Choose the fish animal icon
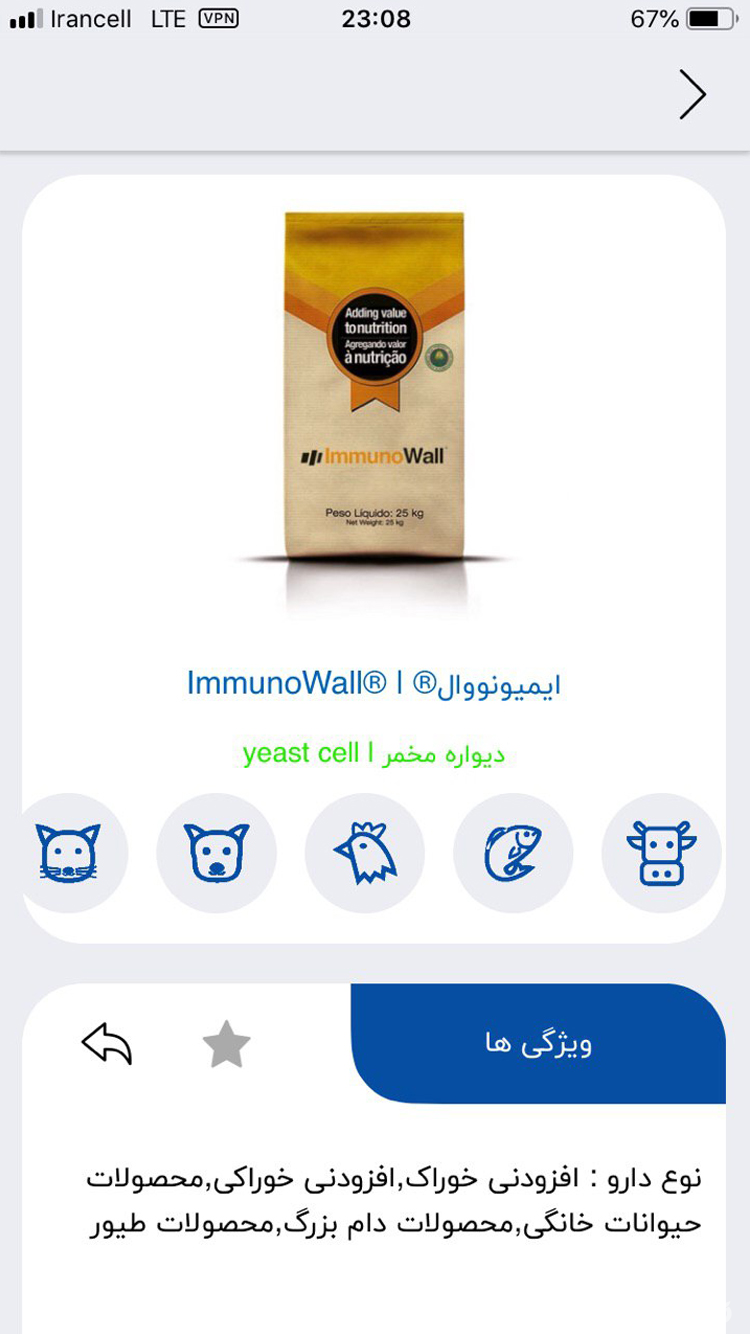This screenshot has width=750, height=1334. tap(513, 853)
